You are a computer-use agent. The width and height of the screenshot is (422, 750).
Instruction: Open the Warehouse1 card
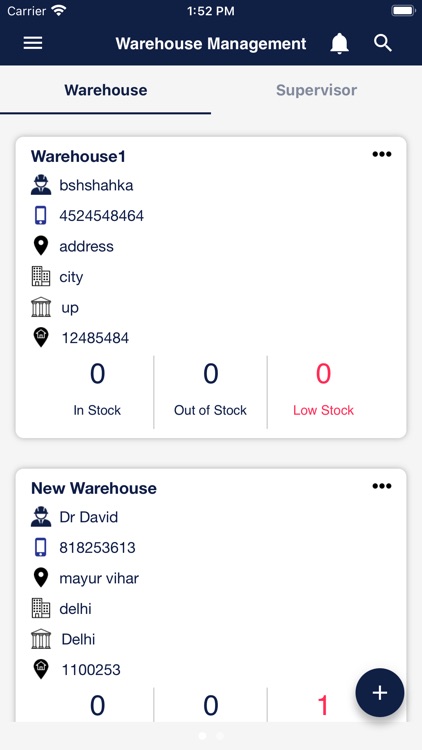(211, 287)
